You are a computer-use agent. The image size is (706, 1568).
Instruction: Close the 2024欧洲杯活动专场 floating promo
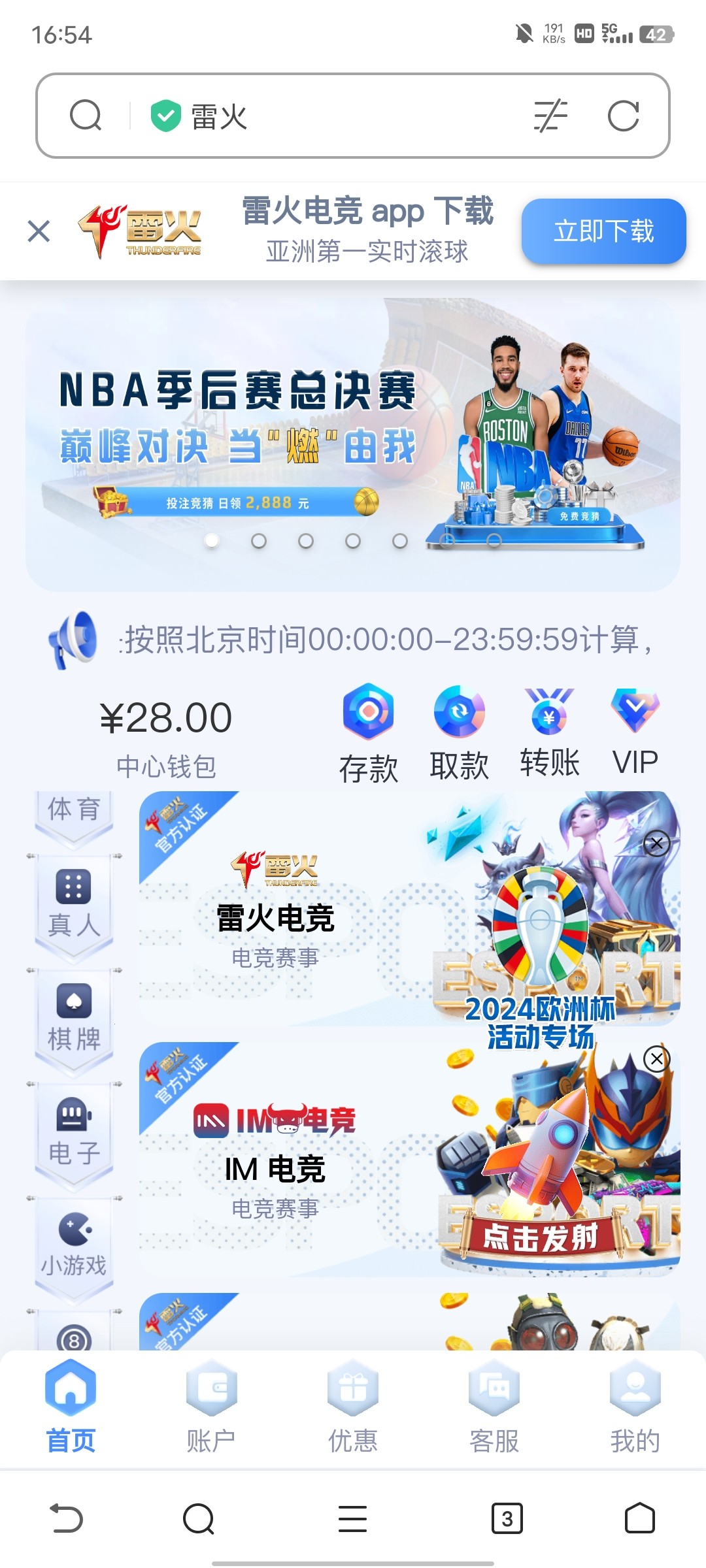[656, 843]
